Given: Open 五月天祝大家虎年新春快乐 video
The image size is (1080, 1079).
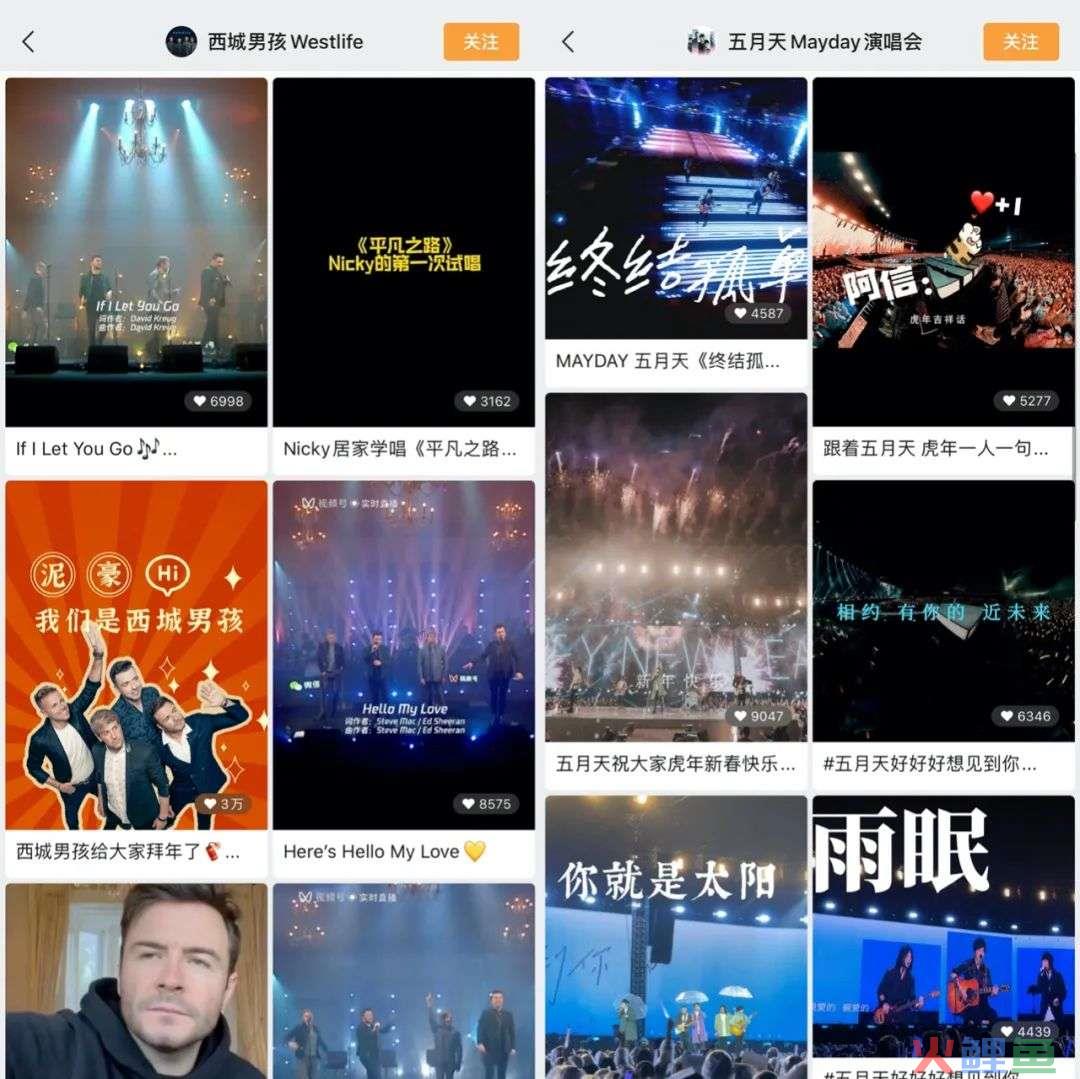Looking at the screenshot, I should [x=675, y=566].
